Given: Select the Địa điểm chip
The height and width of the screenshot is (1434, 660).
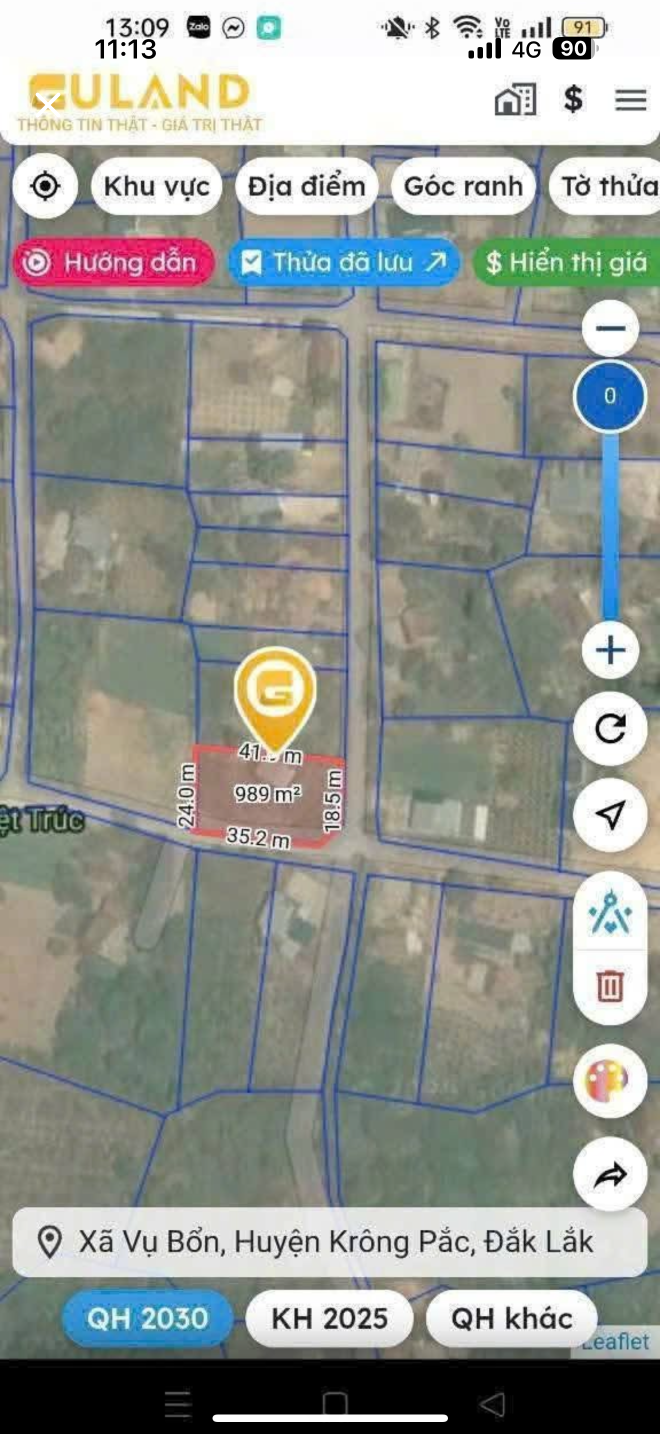Looking at the screenshot, I should tap(307, 187).
